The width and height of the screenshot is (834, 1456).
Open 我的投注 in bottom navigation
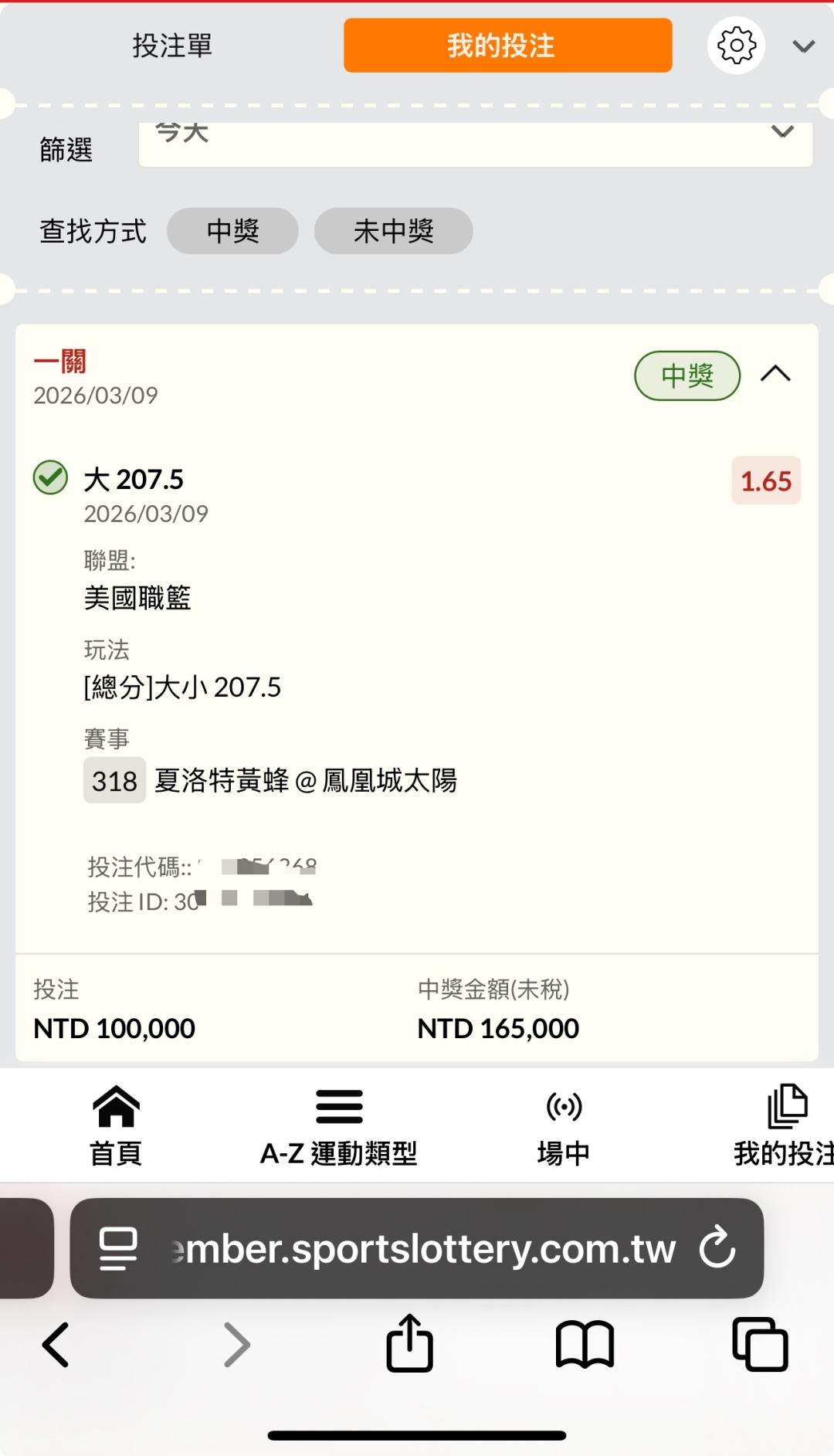[784, 1126]
